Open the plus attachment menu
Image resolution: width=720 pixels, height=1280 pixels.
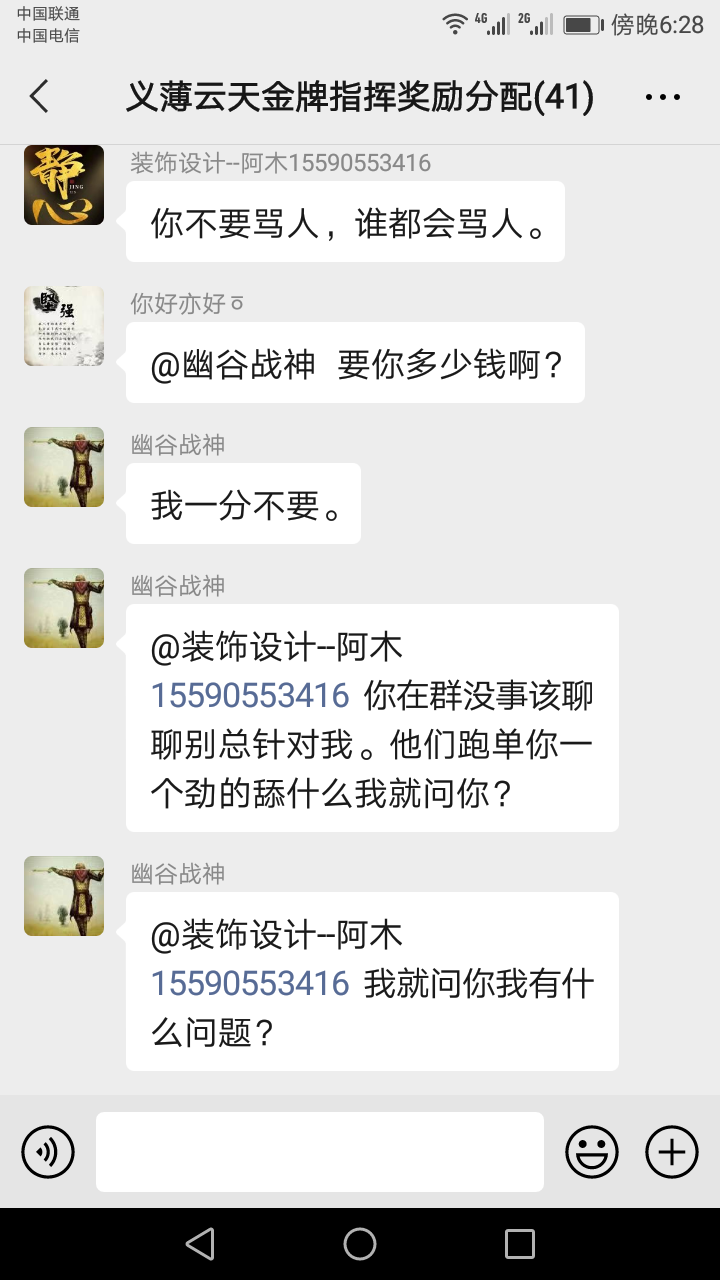tap(672, 1152)
